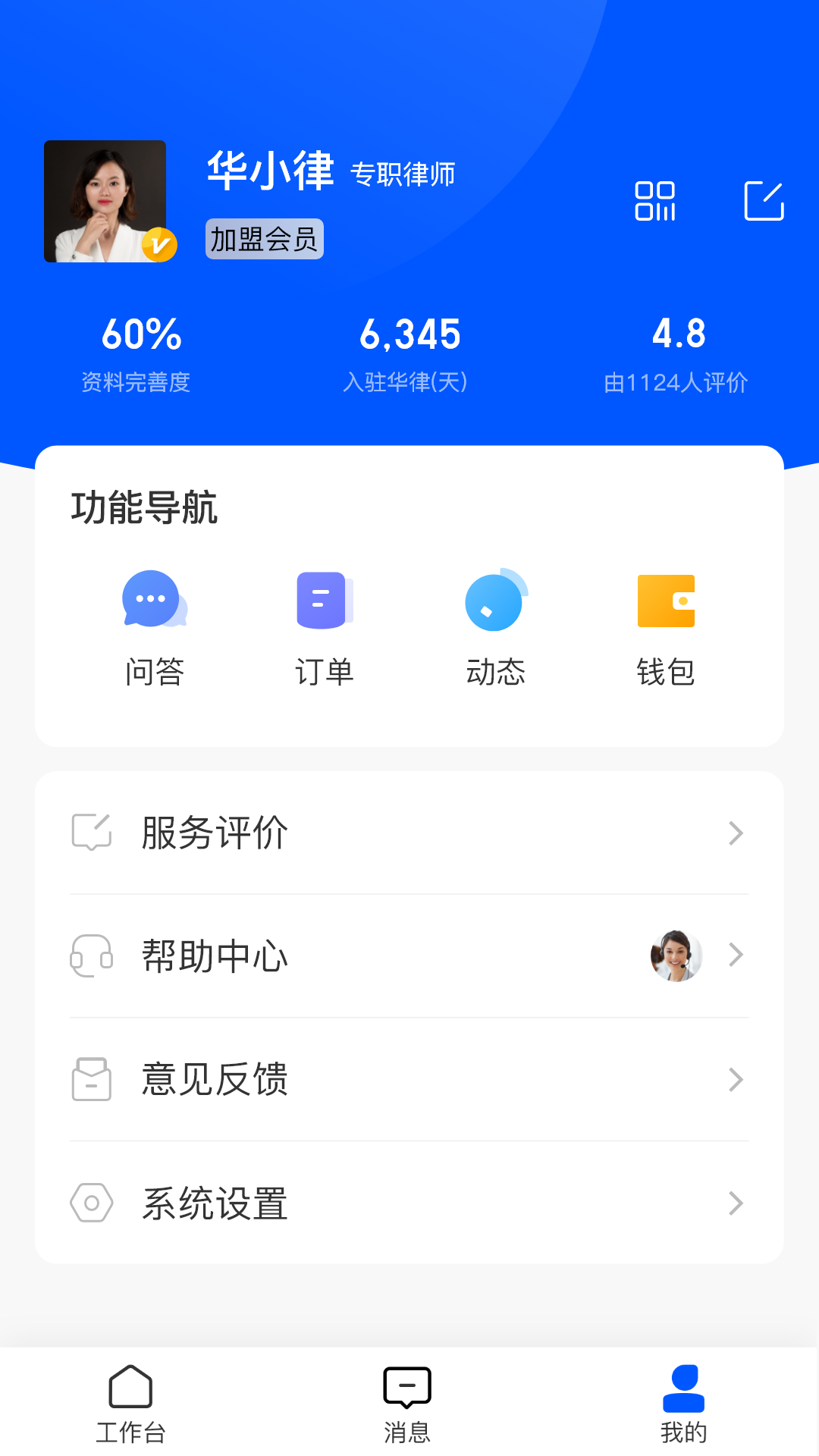View 资料完善度 60% details
This screenshot has width=819, height=1456.
pos(137,353)
